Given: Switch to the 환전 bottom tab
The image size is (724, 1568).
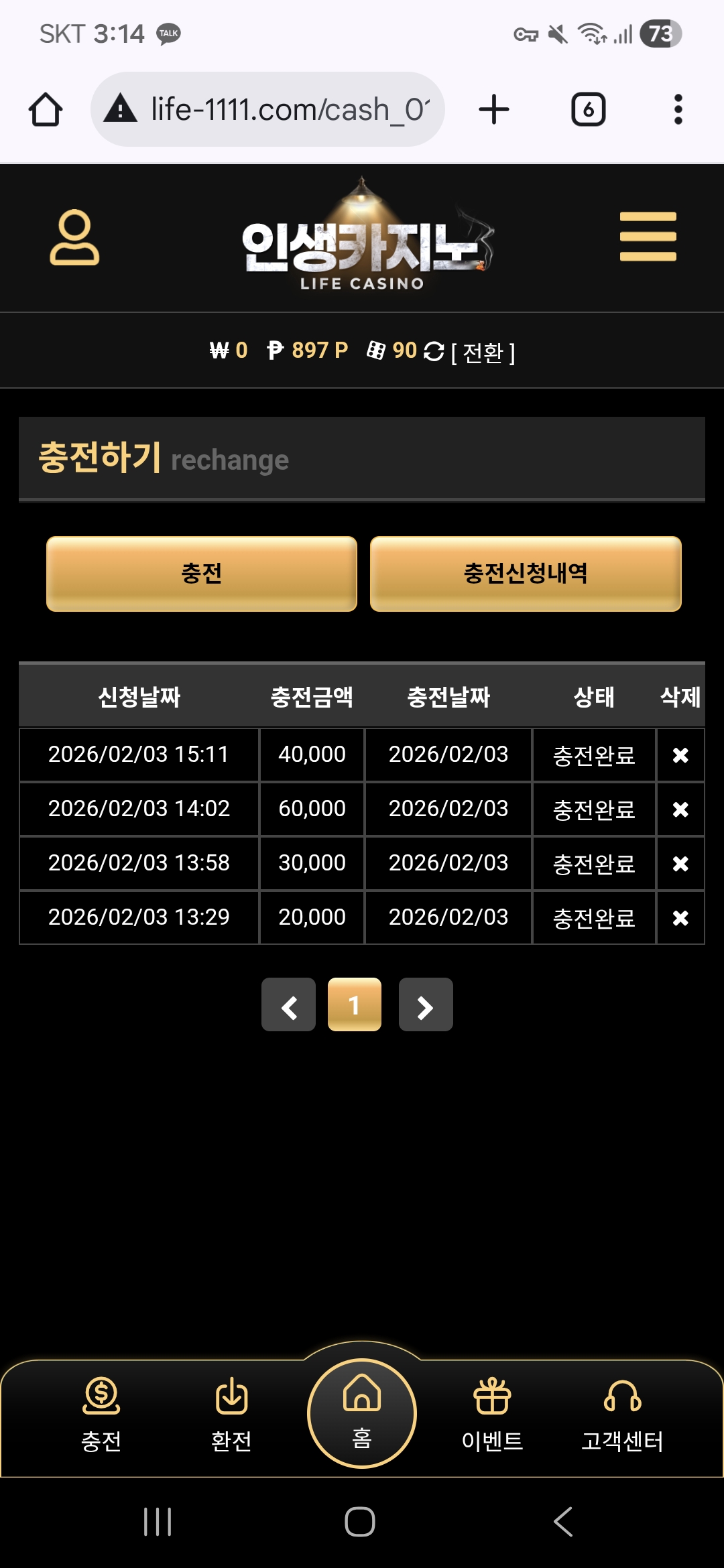Looking at the screenshot, I should [231, 1414].
